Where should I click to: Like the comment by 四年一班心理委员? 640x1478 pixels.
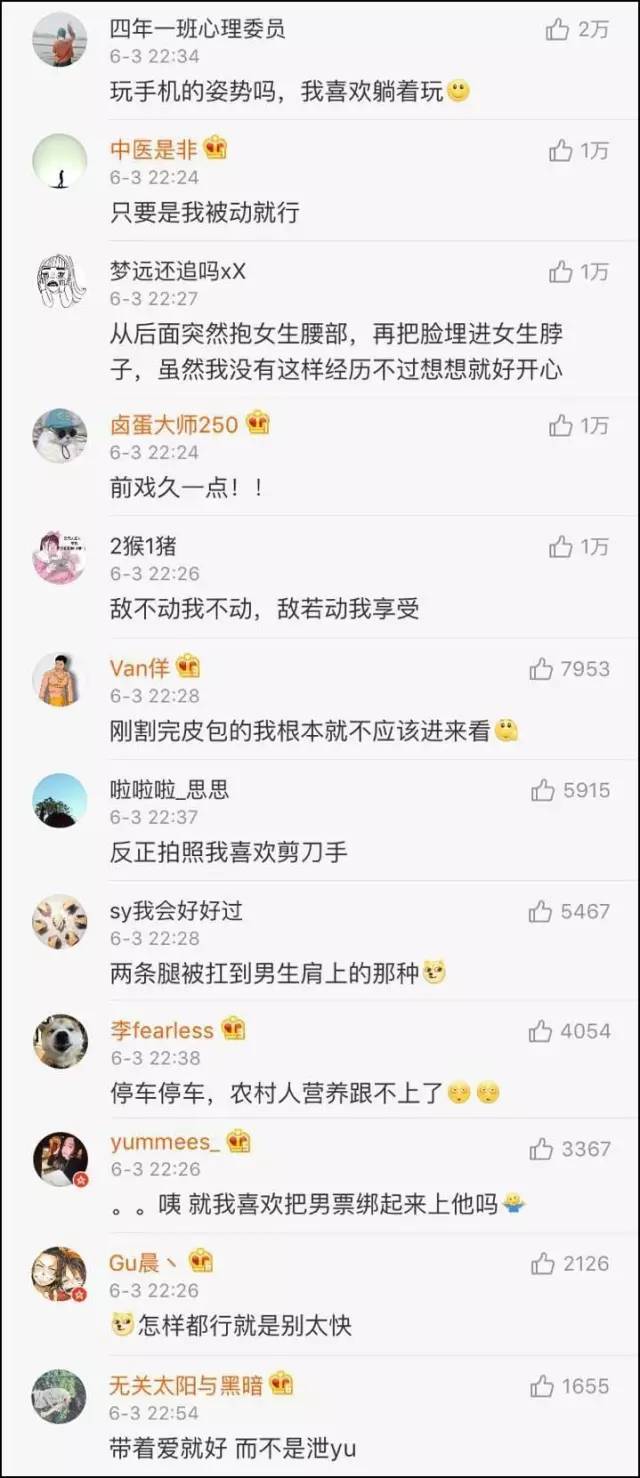[558, 30]
